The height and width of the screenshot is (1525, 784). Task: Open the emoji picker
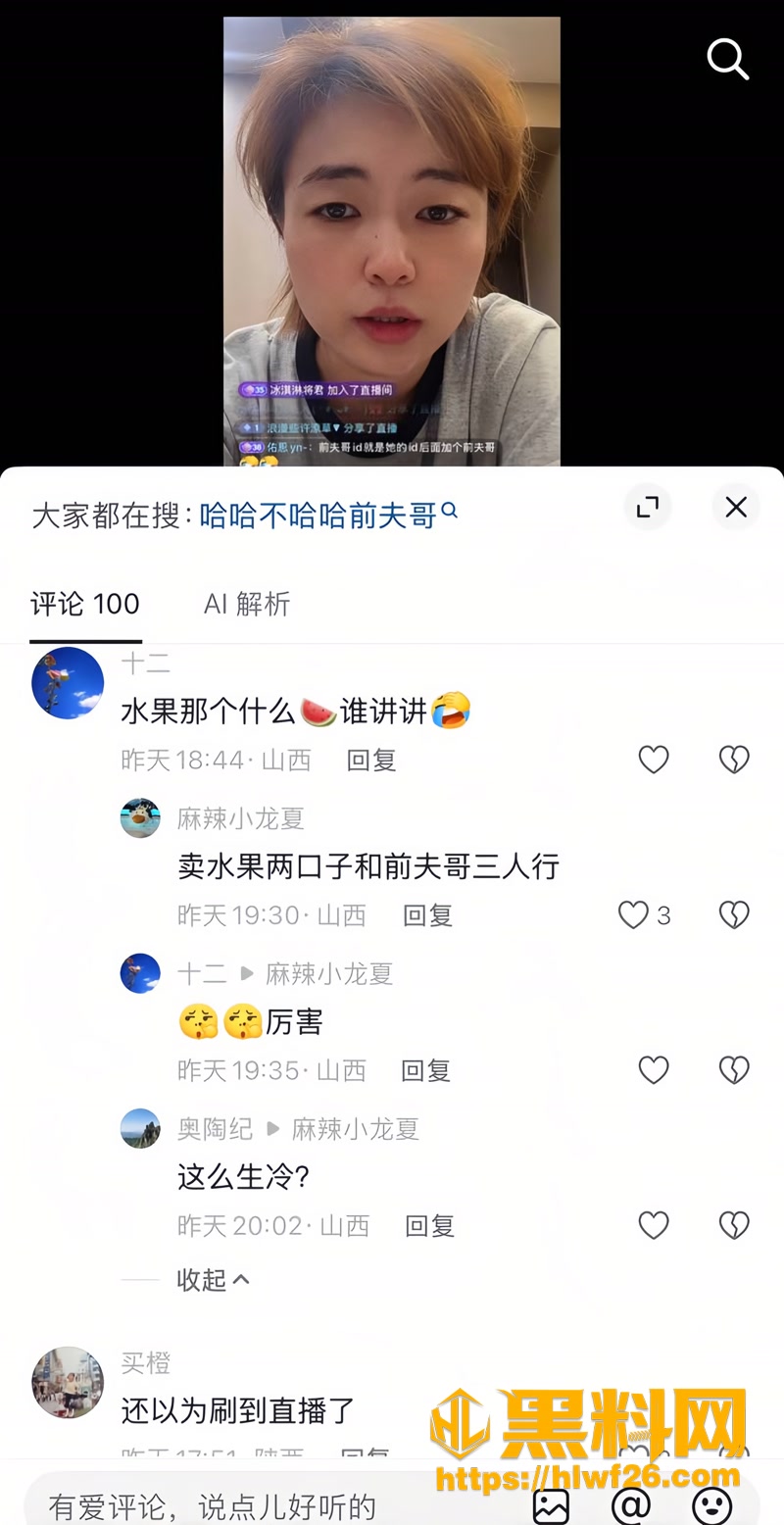point(711,1505)
